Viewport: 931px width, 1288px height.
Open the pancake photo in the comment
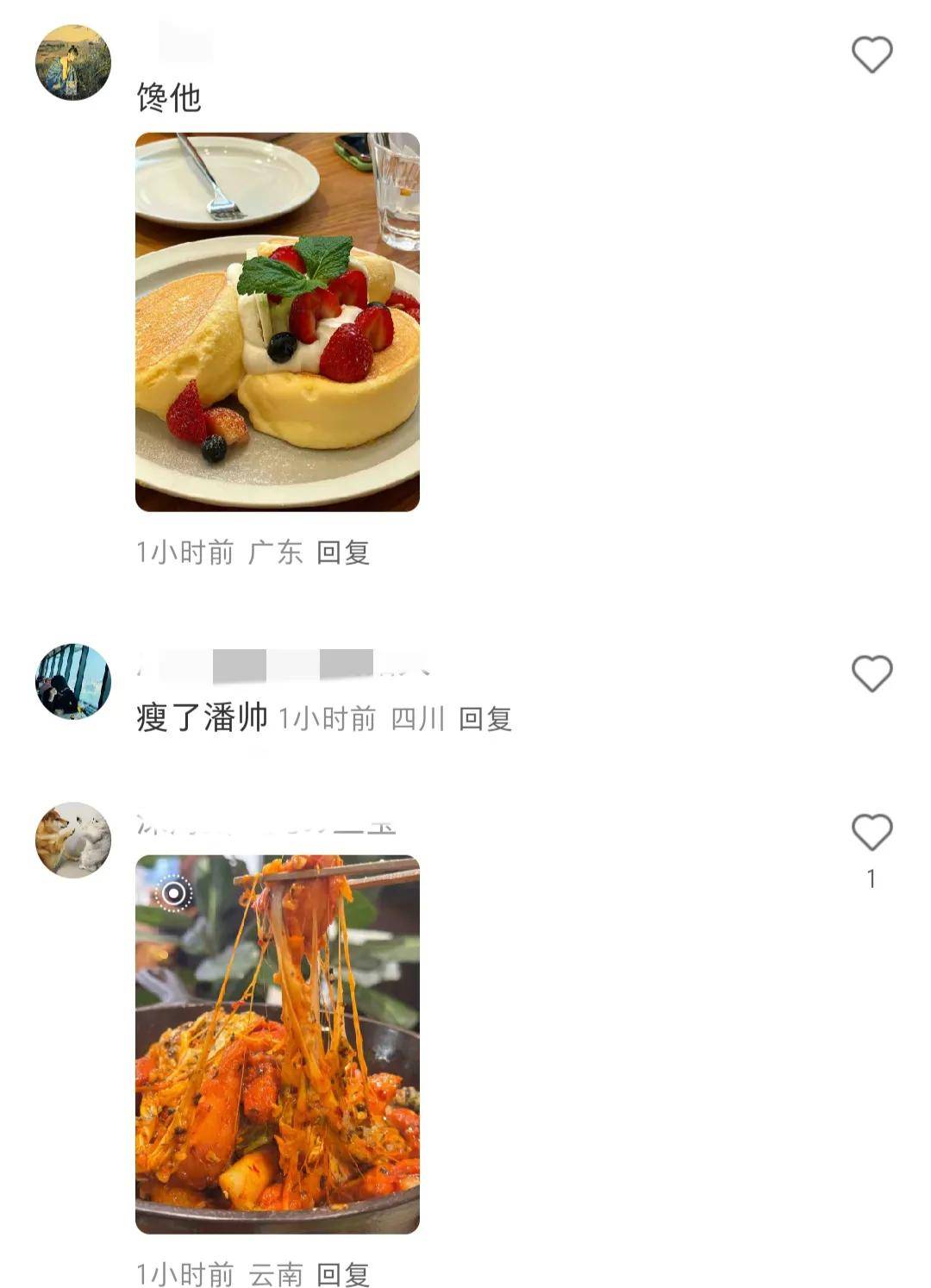click(277, 322)
